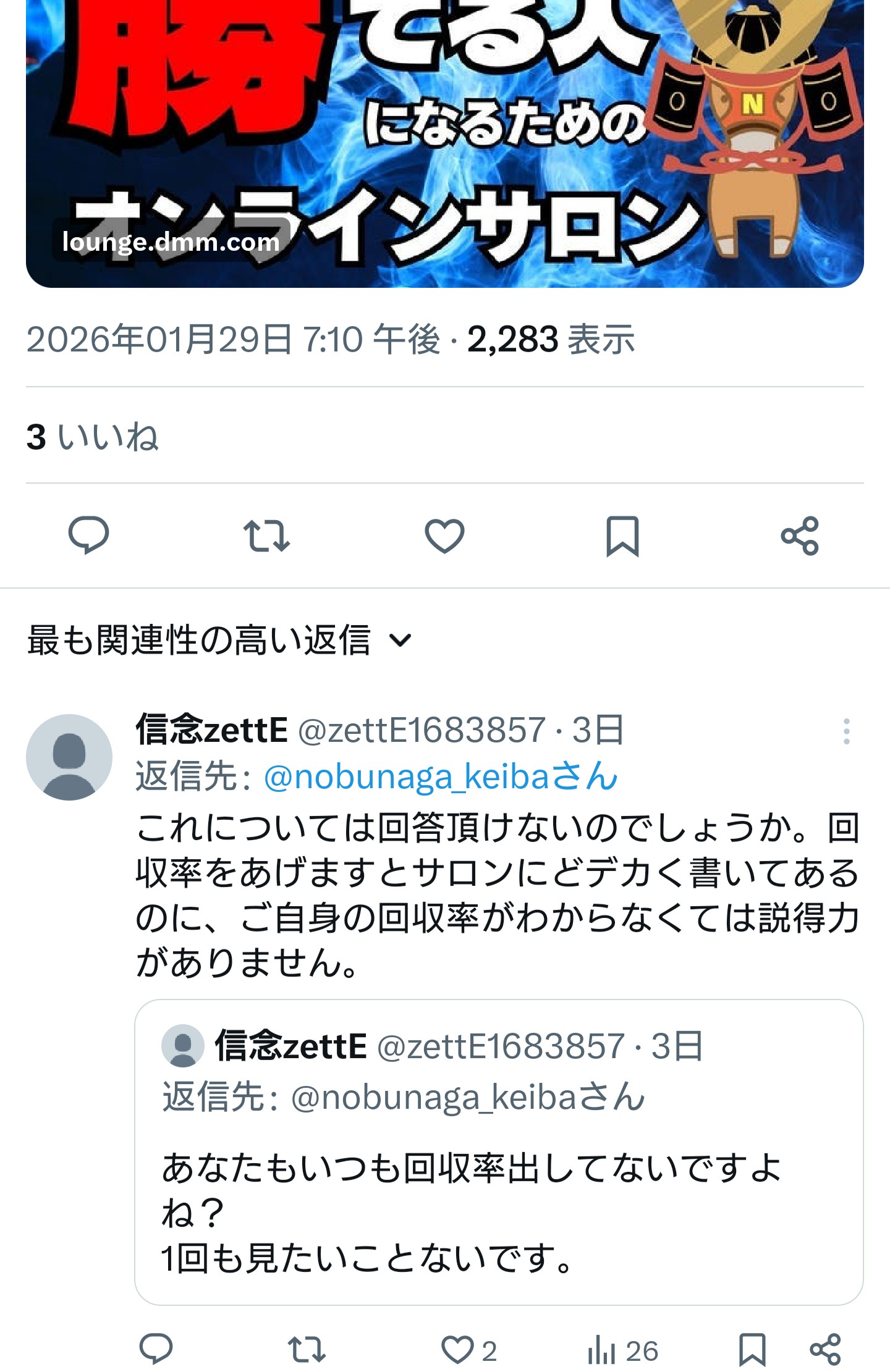Screen dimensions: 890x1372
Task: Repost 信念zettE's reply
Action: click(x=307, y=1349)
